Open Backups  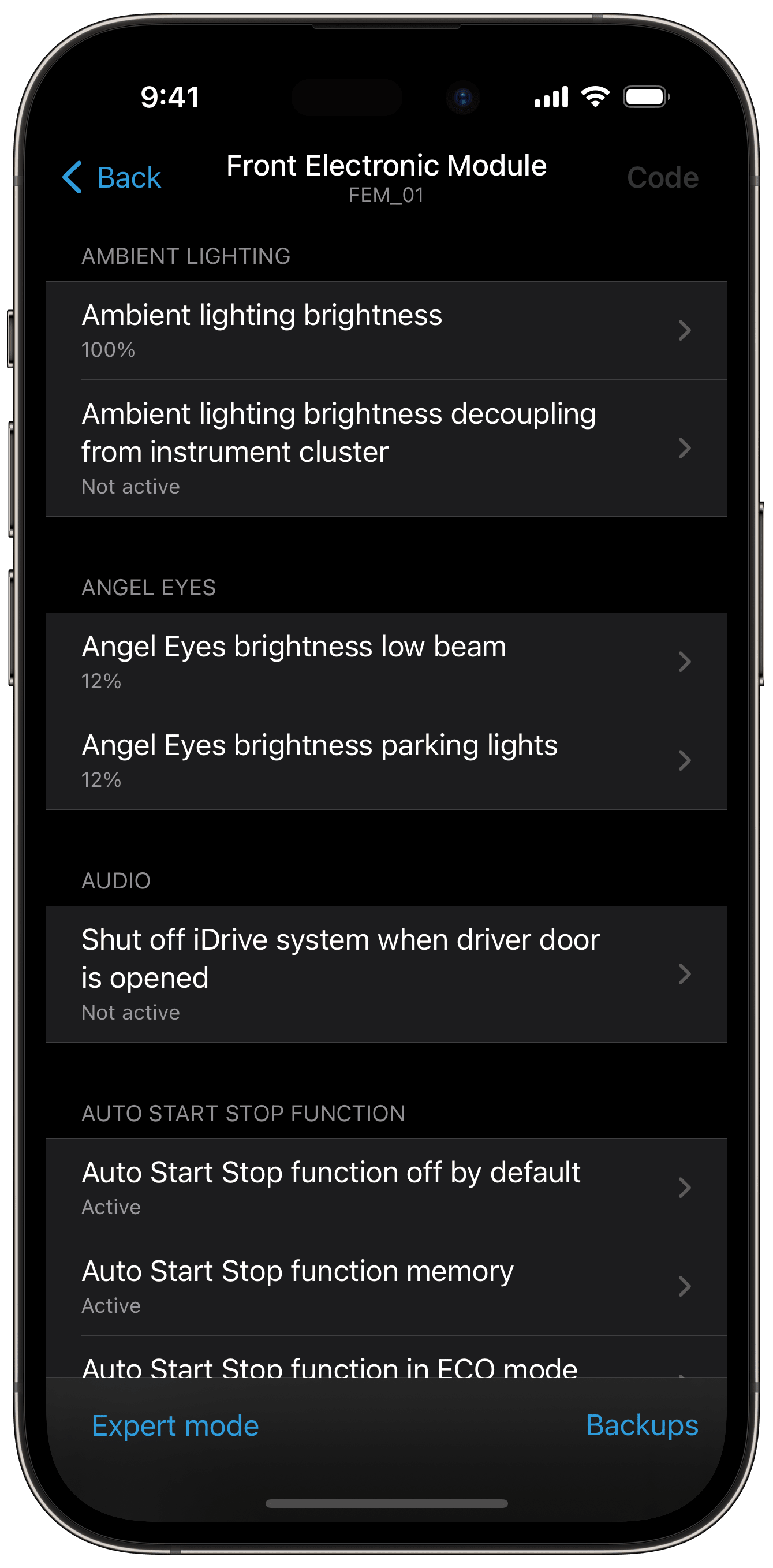(641, 1425)
